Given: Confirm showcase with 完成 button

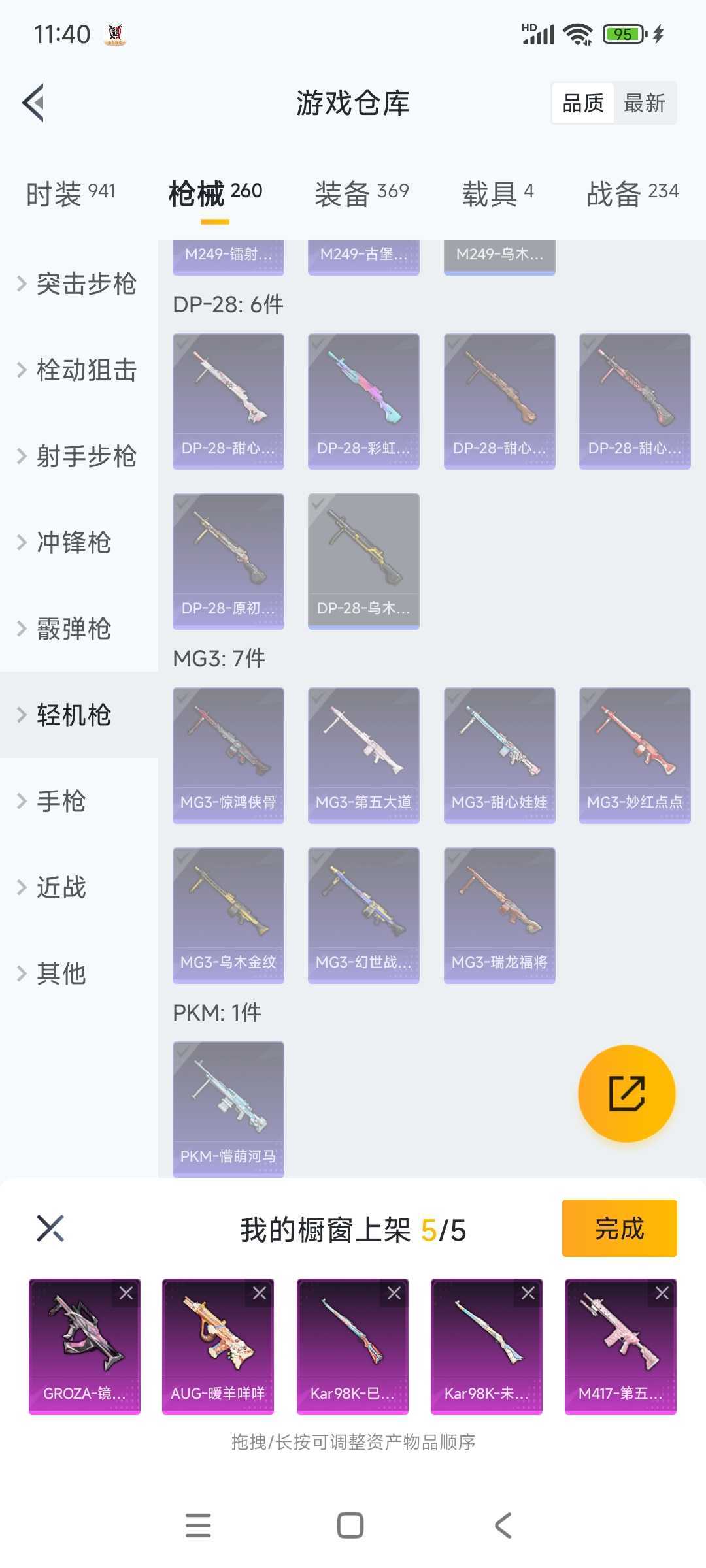Looking at the screenshot, I should [x=619, y=1228].
